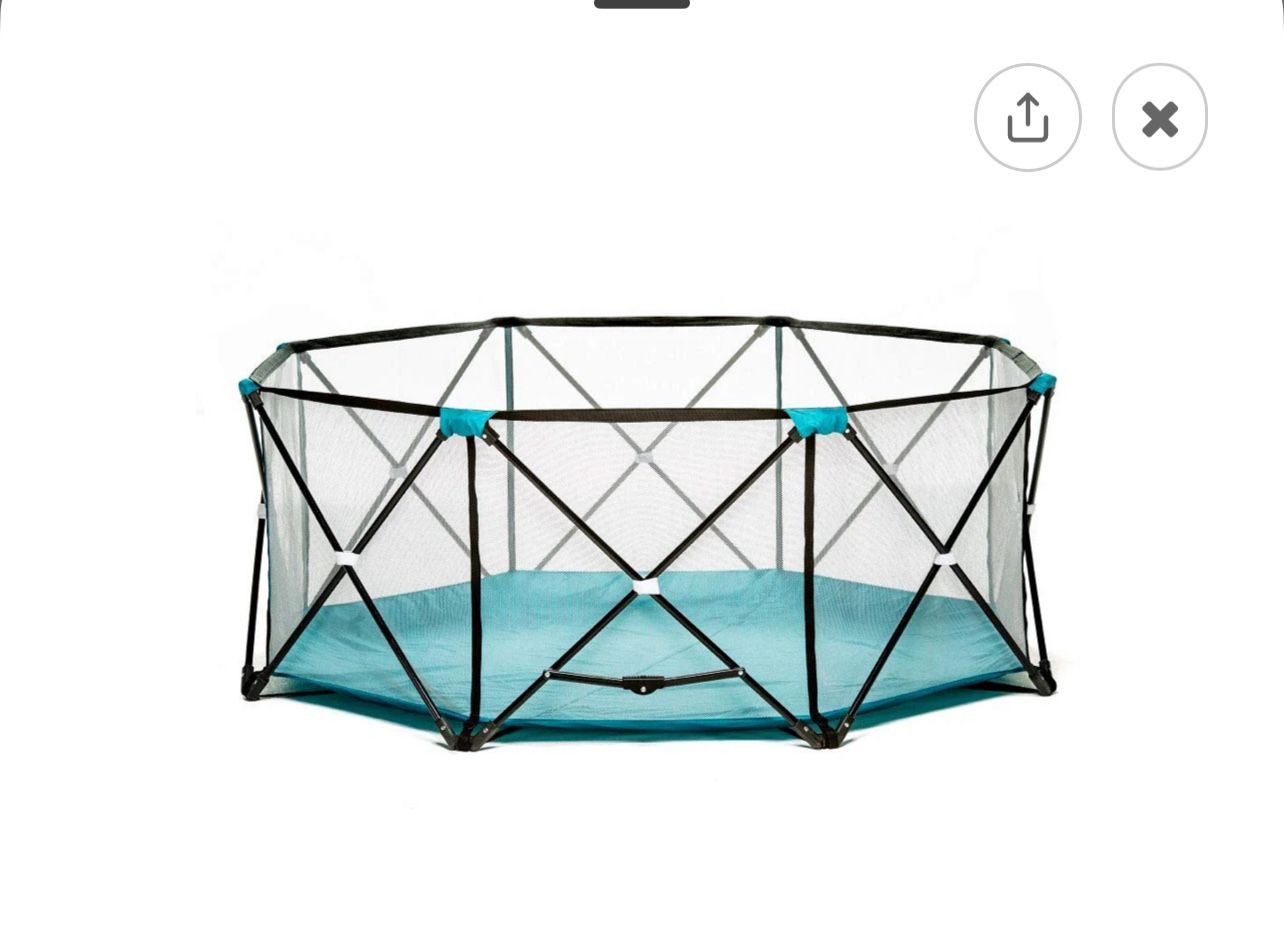Close the image viewer
The height and width of the screenshot is (945, 1284).
tap(1159, 117)
